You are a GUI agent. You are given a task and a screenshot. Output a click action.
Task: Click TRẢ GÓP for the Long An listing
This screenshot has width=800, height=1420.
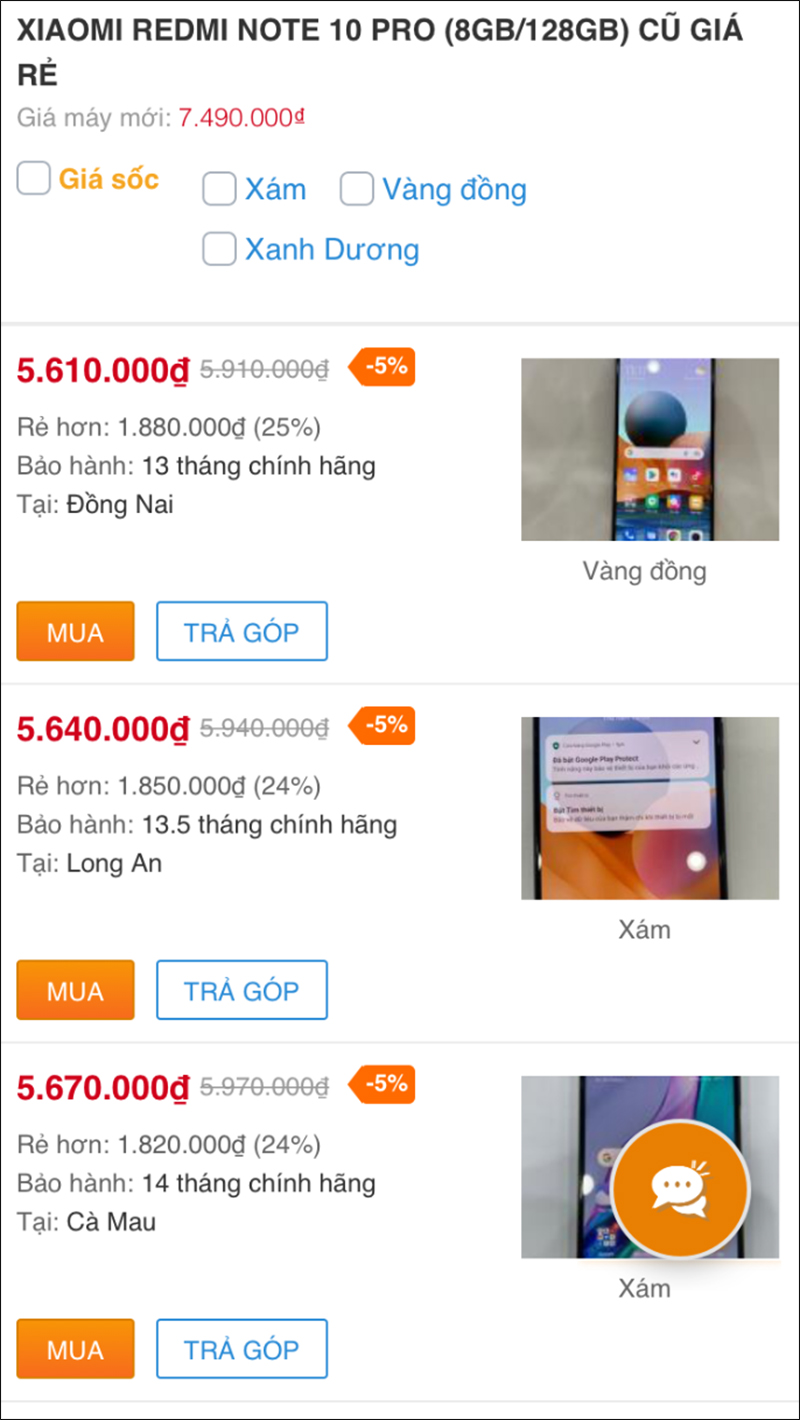click(241, 990)
